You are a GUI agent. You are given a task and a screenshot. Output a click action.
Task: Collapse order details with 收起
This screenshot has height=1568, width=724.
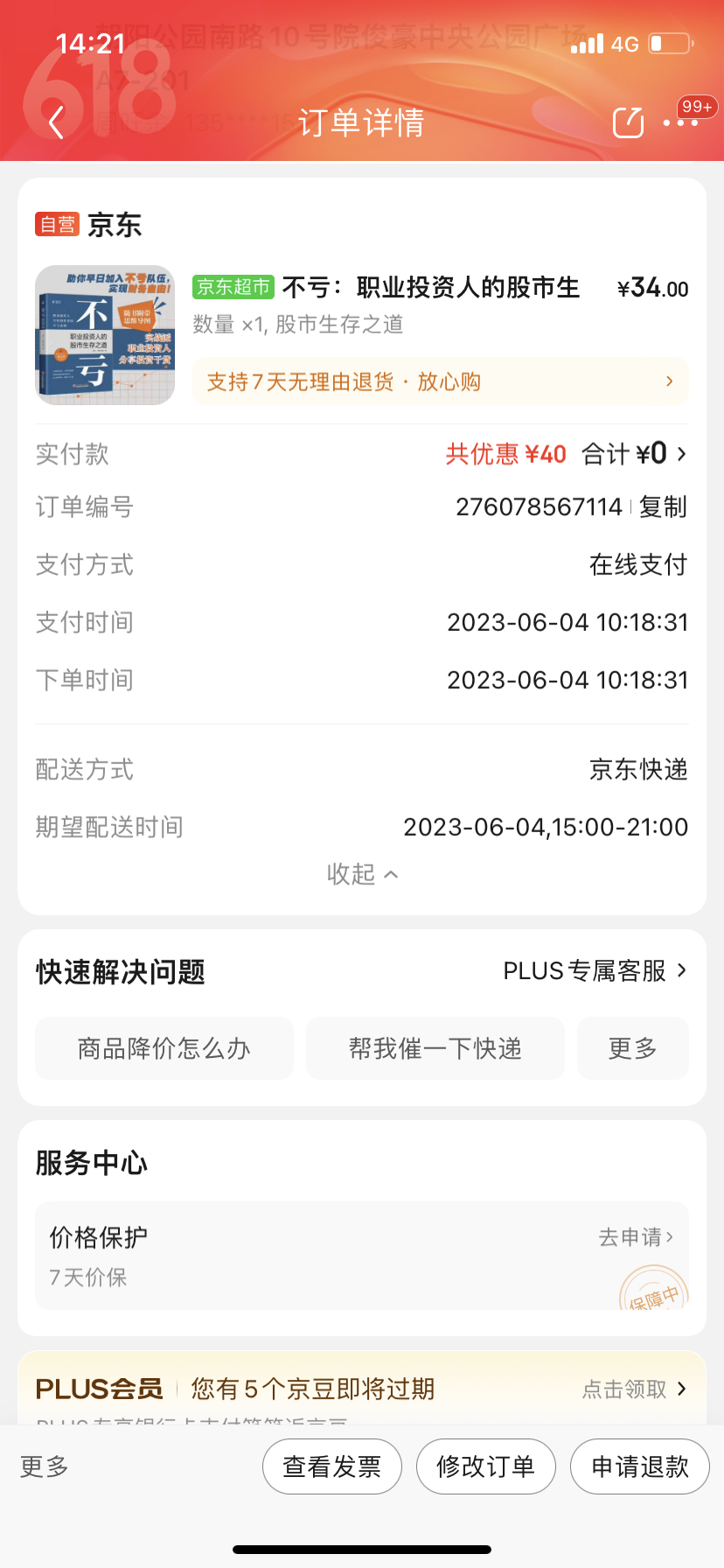click(x=362, y=874)
